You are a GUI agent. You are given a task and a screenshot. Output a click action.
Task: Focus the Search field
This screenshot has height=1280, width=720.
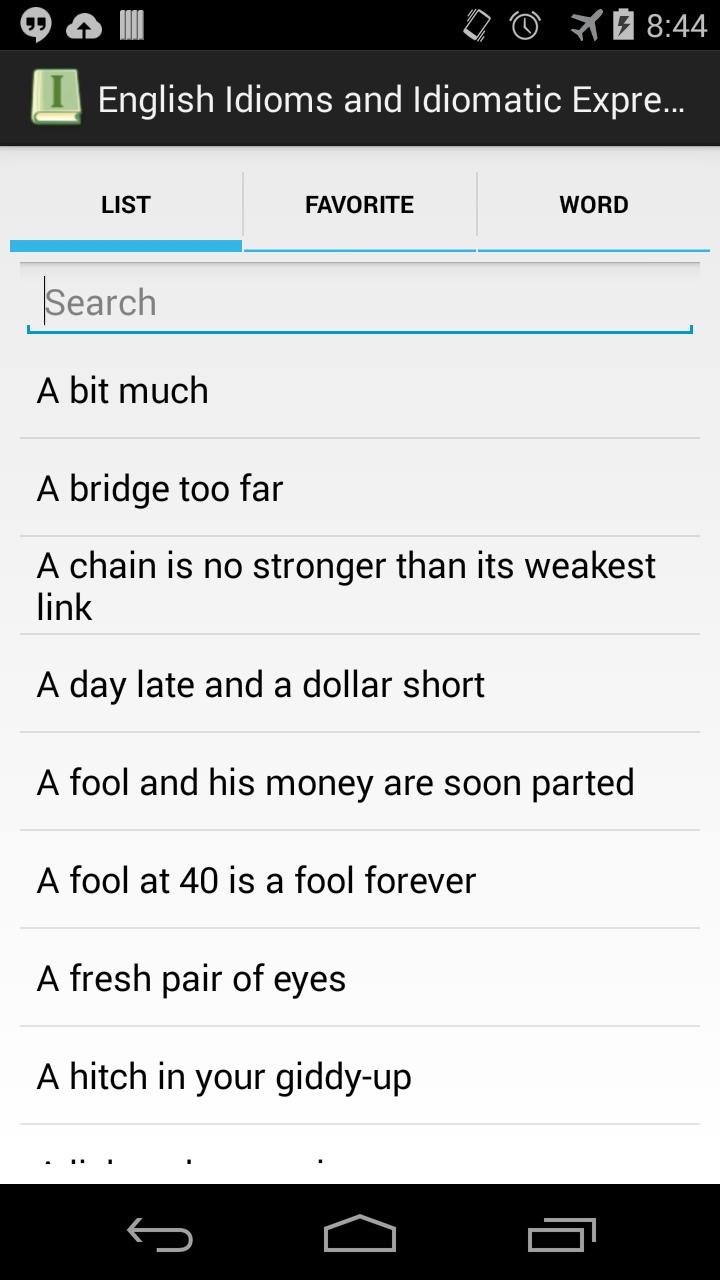tap(360, 302)
